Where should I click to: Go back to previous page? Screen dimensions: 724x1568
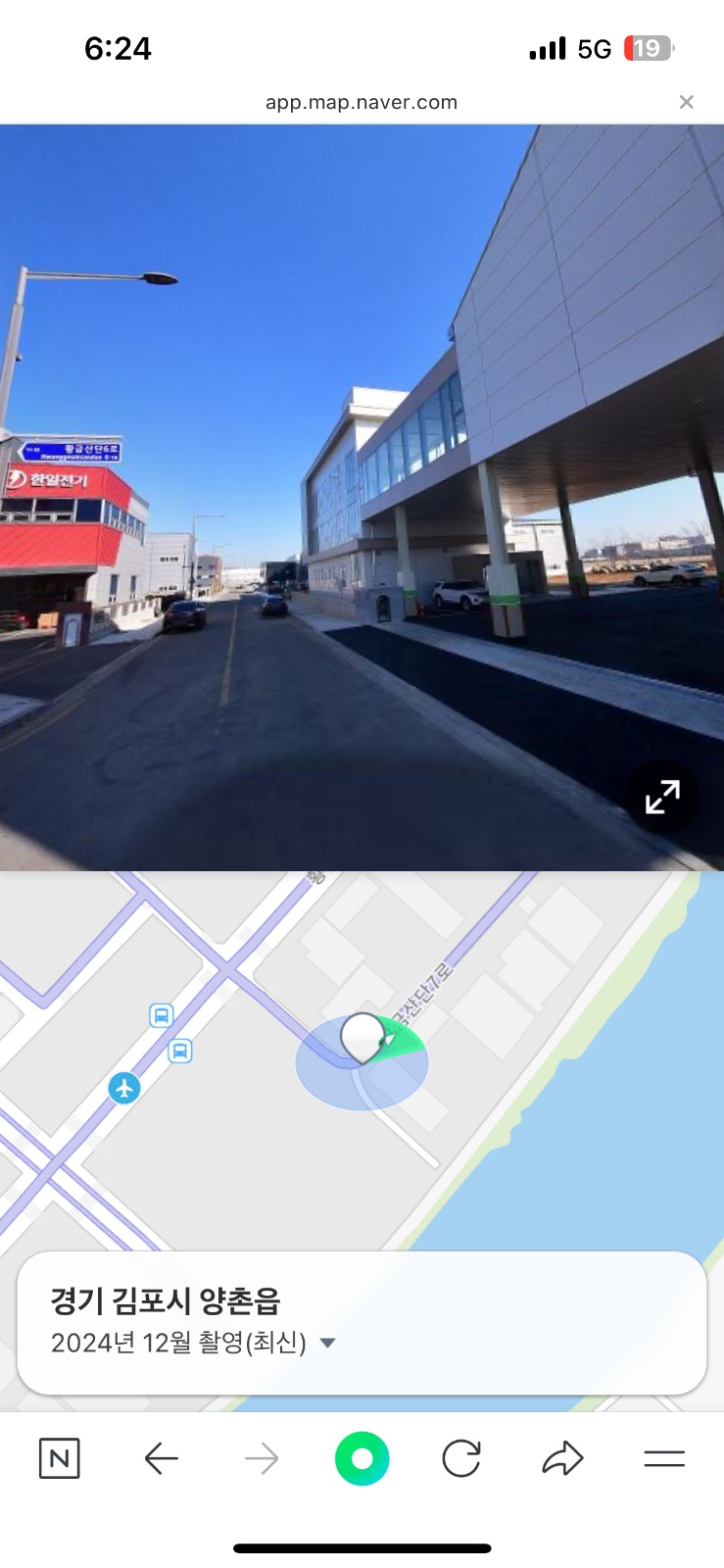point(162,1458)
